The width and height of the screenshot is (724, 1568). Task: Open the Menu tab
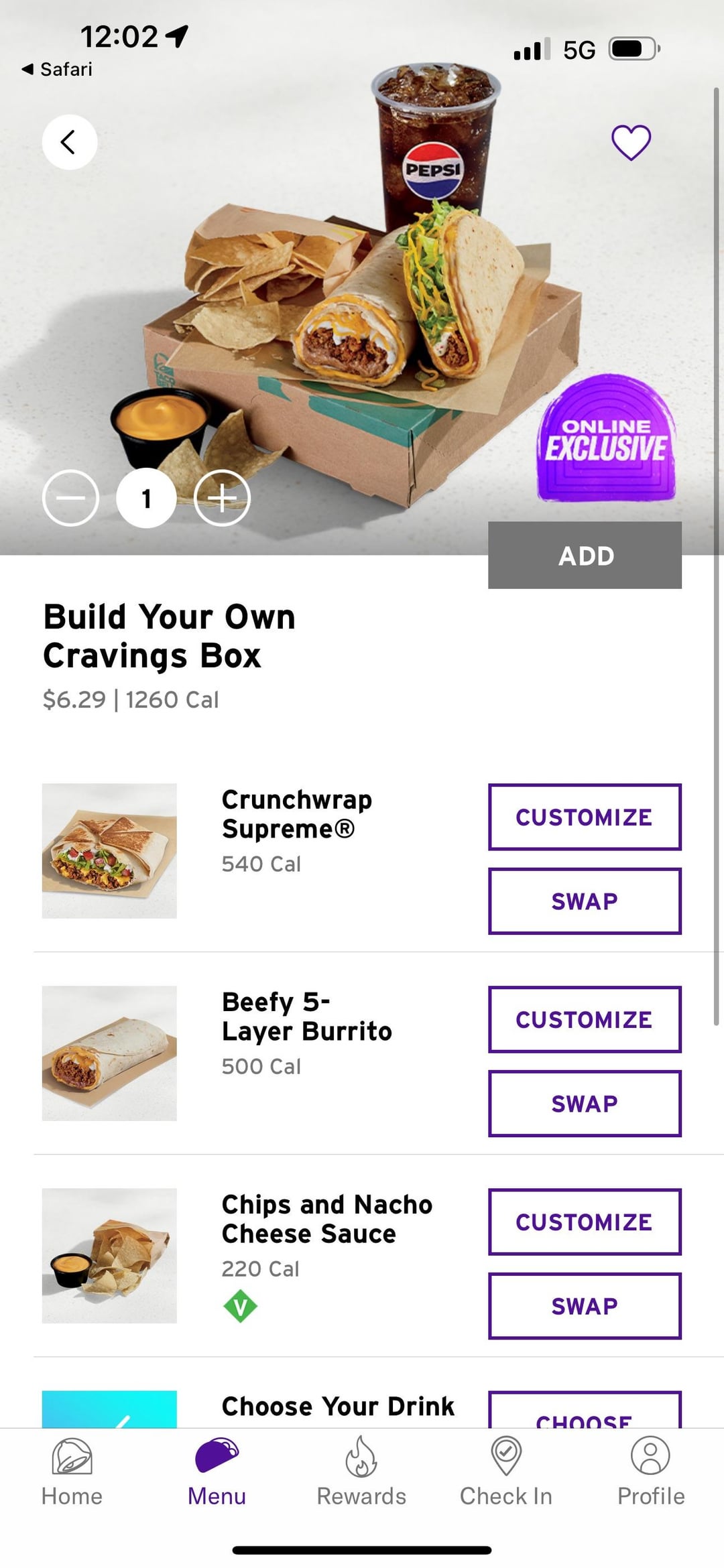point(217,1470)
